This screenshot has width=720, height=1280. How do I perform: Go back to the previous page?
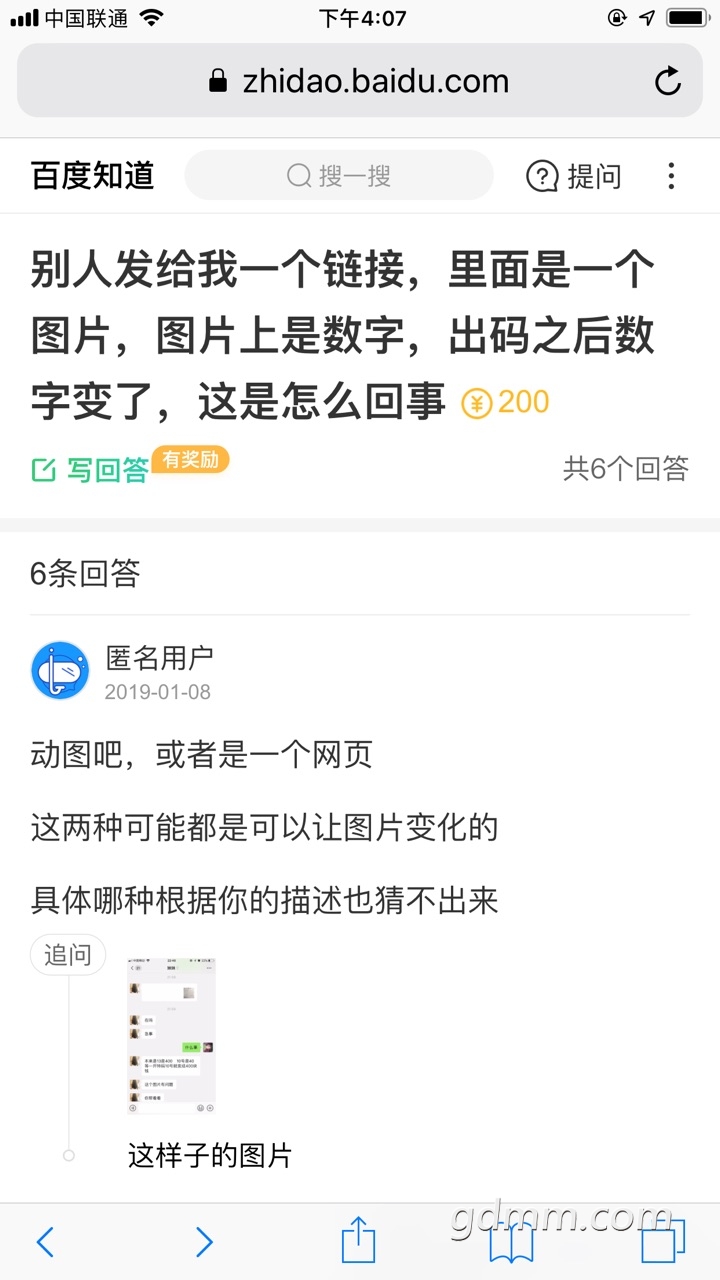[x=45, y=1242]
